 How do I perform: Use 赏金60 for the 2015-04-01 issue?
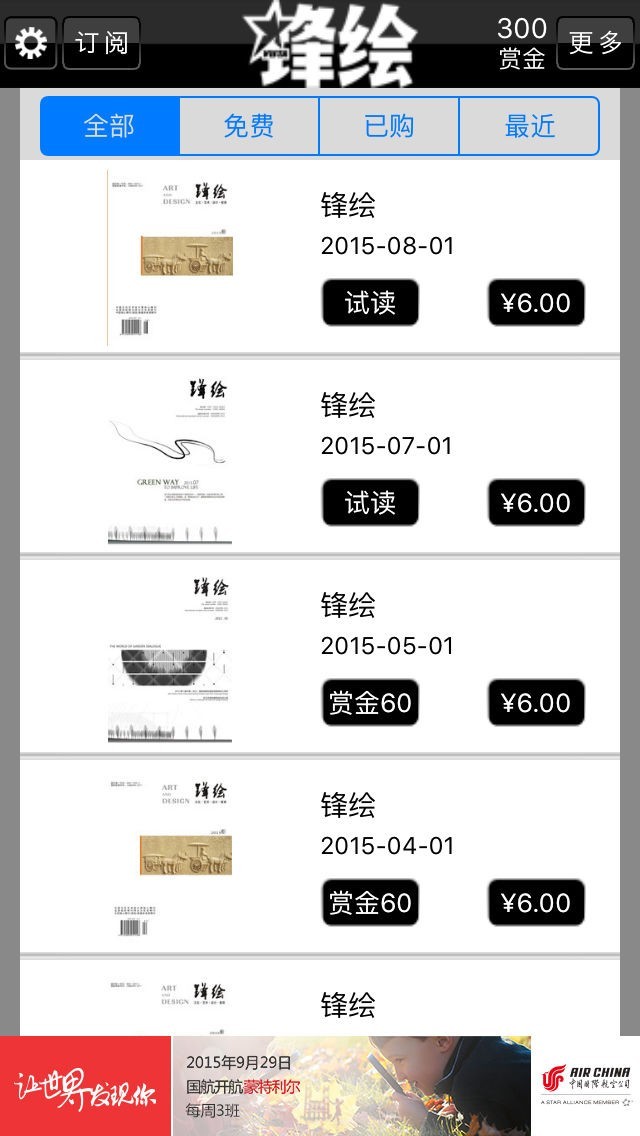tap(370, 903)
